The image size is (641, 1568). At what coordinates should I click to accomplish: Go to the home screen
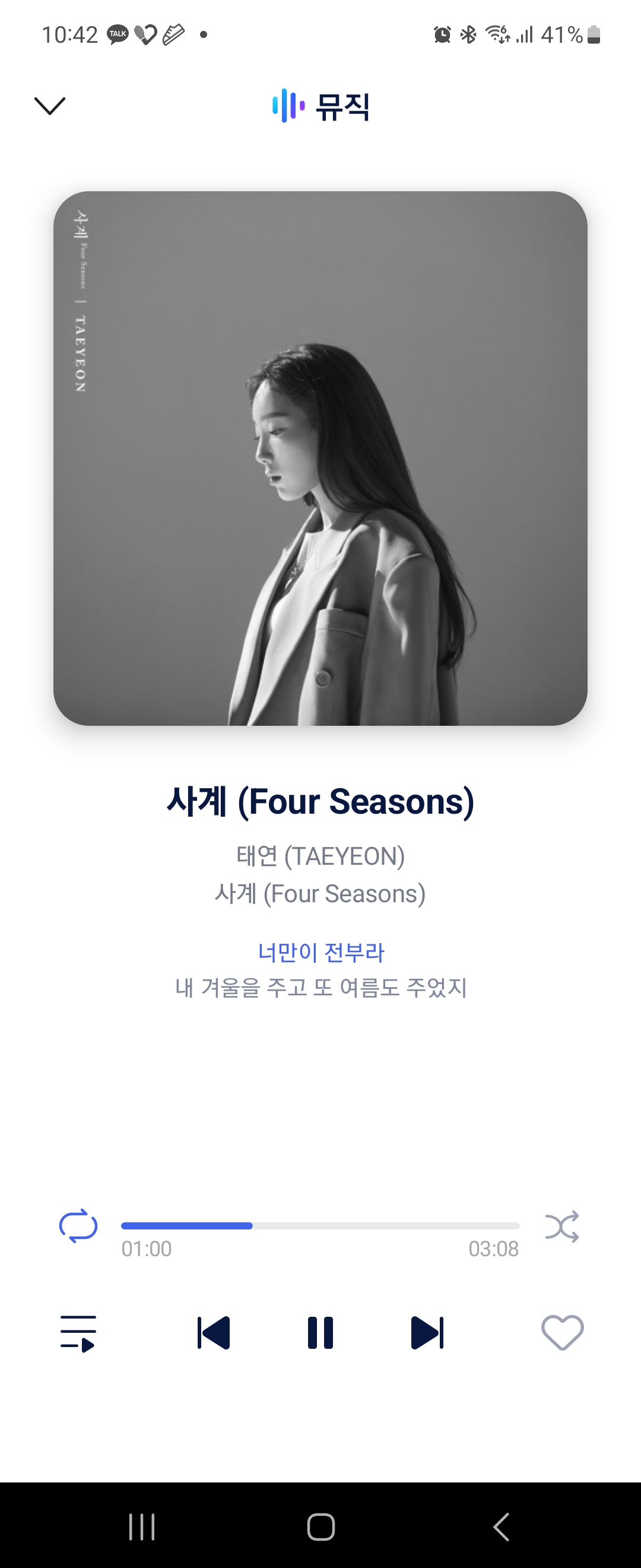coord(320,1526)
